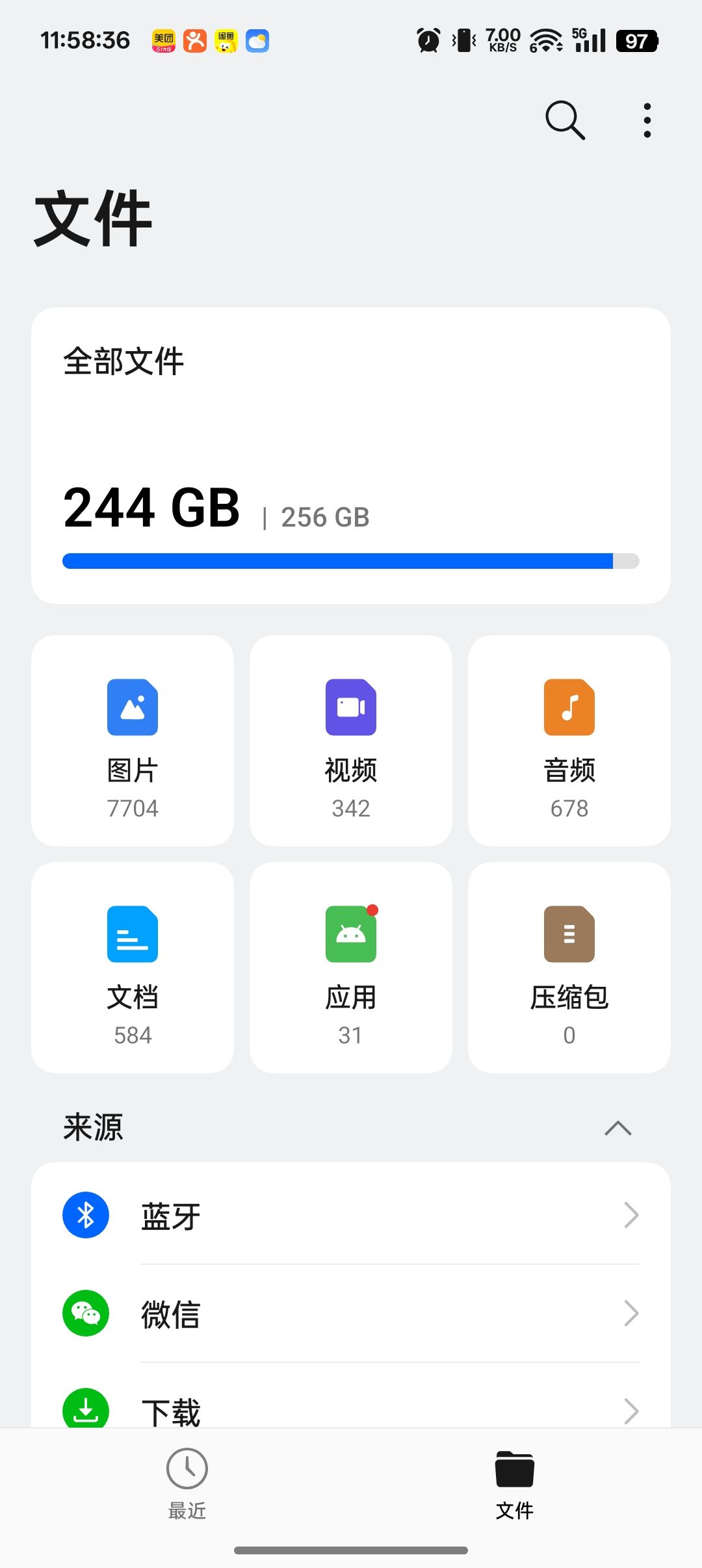This screenshot has height=1568, width=702.
Task: Open the 应用 category
Action: tap(351, 967)
